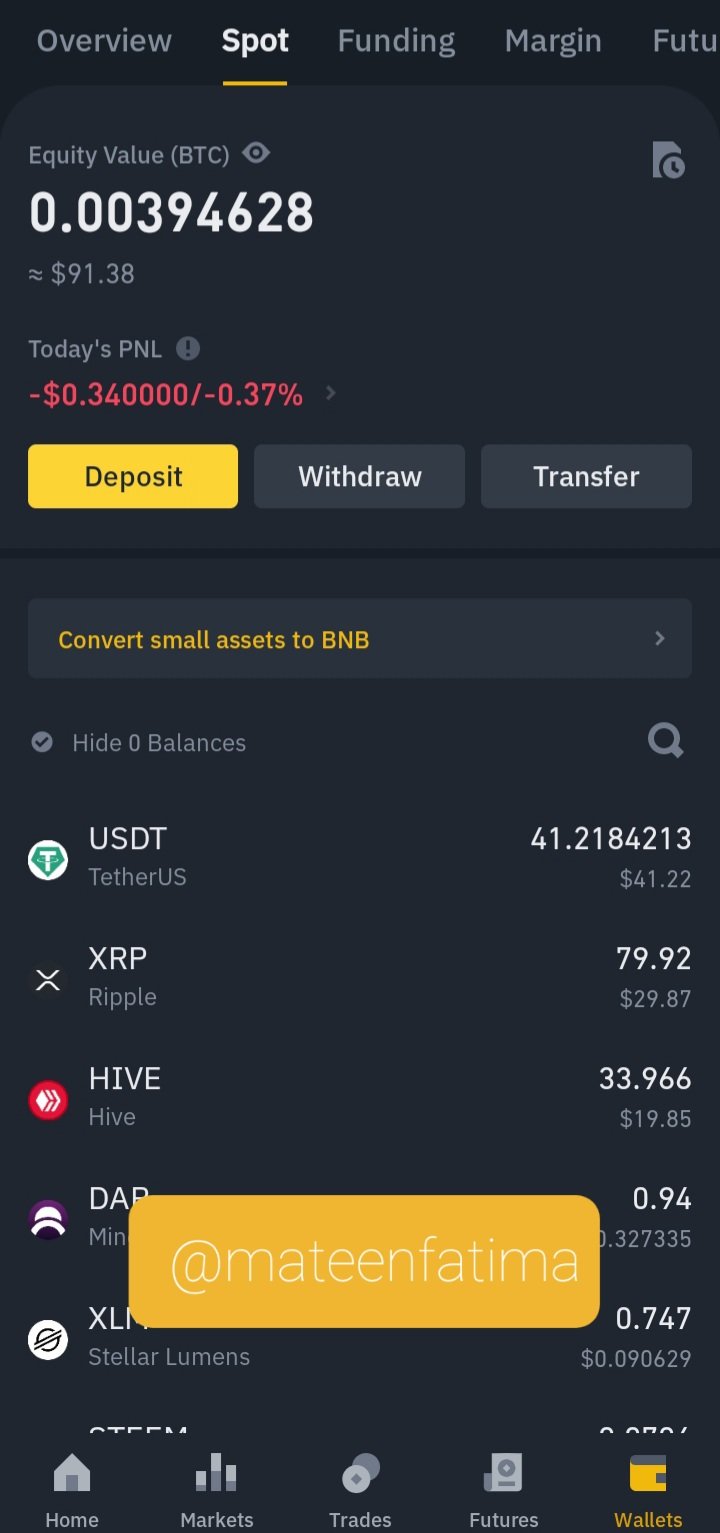
Task: Switch to the Overview tab
Action: coord(104,41)
